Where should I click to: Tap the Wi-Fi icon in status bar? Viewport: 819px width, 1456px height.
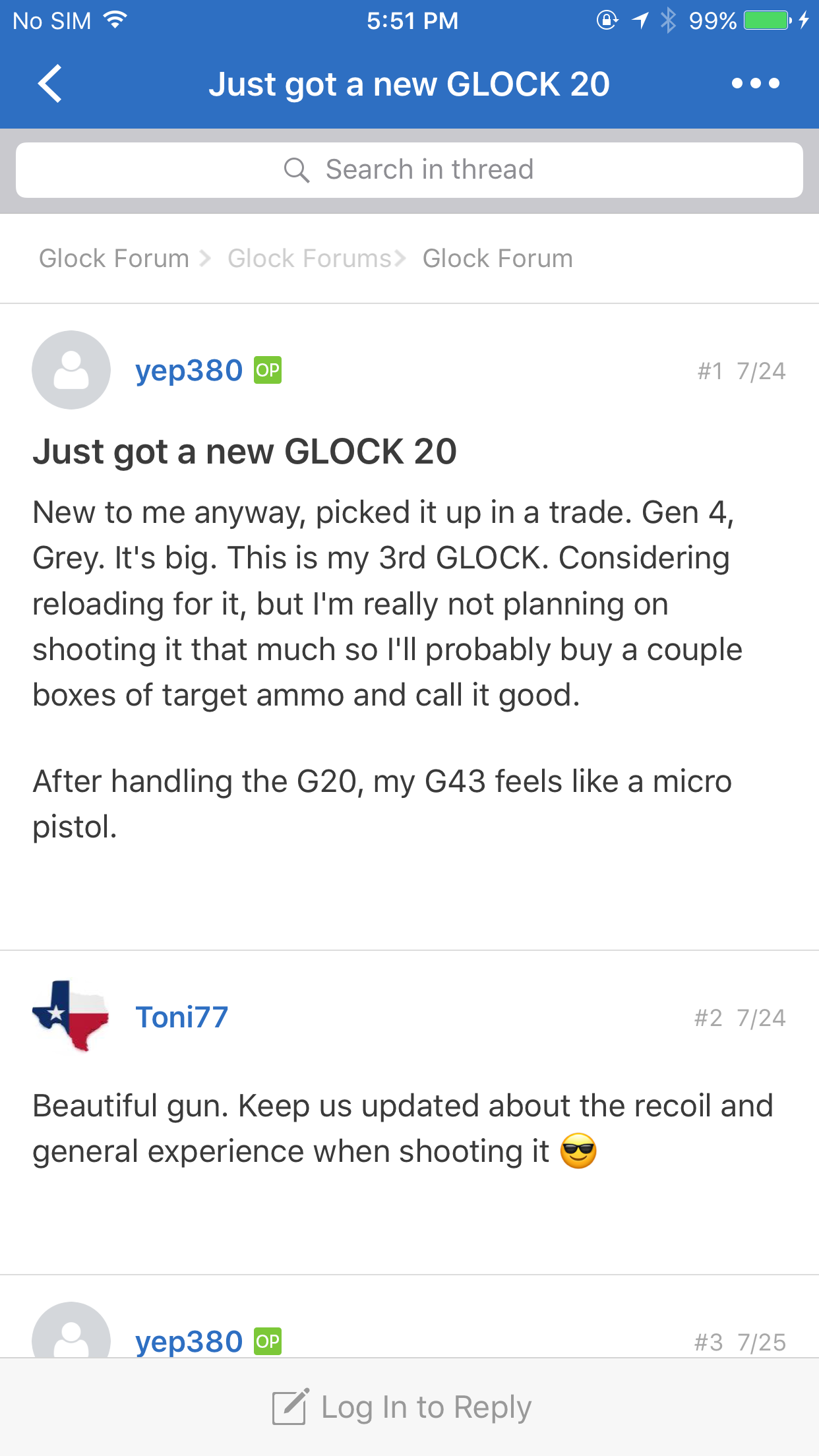pyautogui.click(x=113, y=19)
